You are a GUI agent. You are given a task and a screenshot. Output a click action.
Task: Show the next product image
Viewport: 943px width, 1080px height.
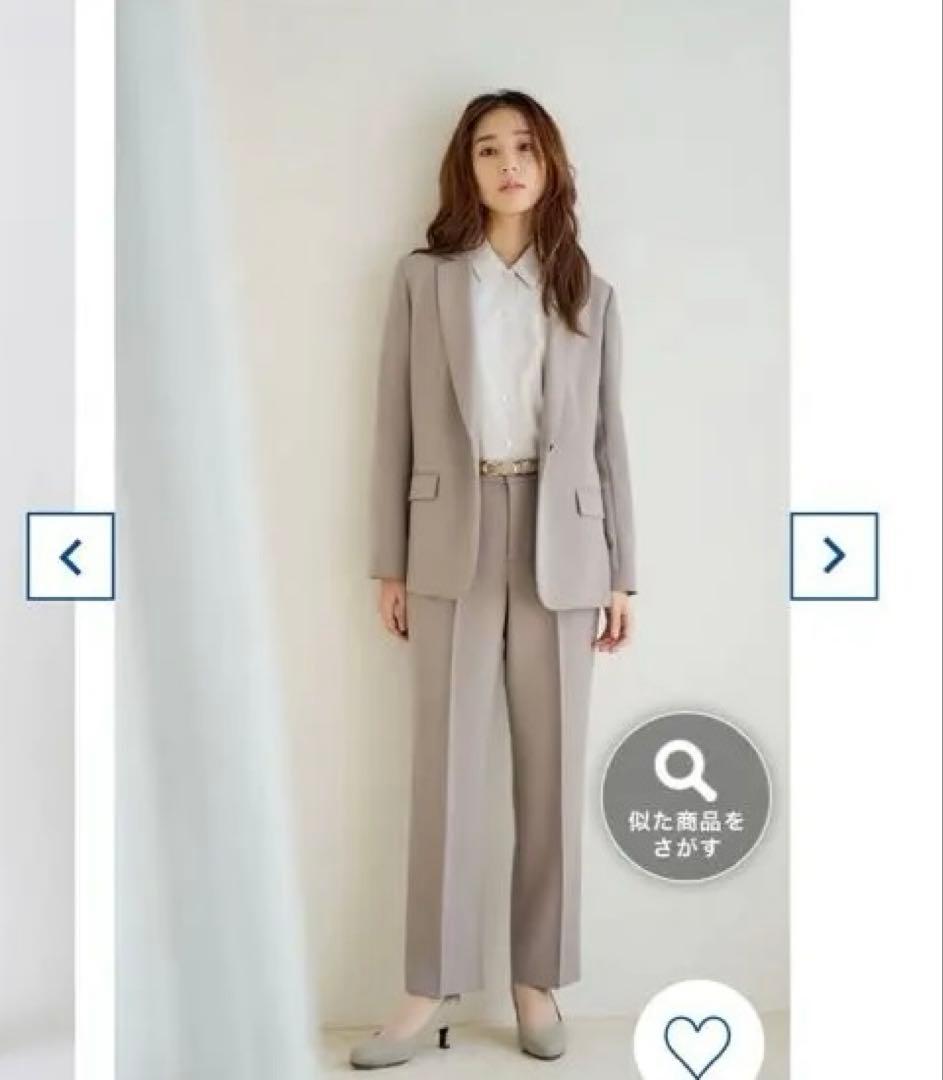pyautogui.click(x=834, y=557)
